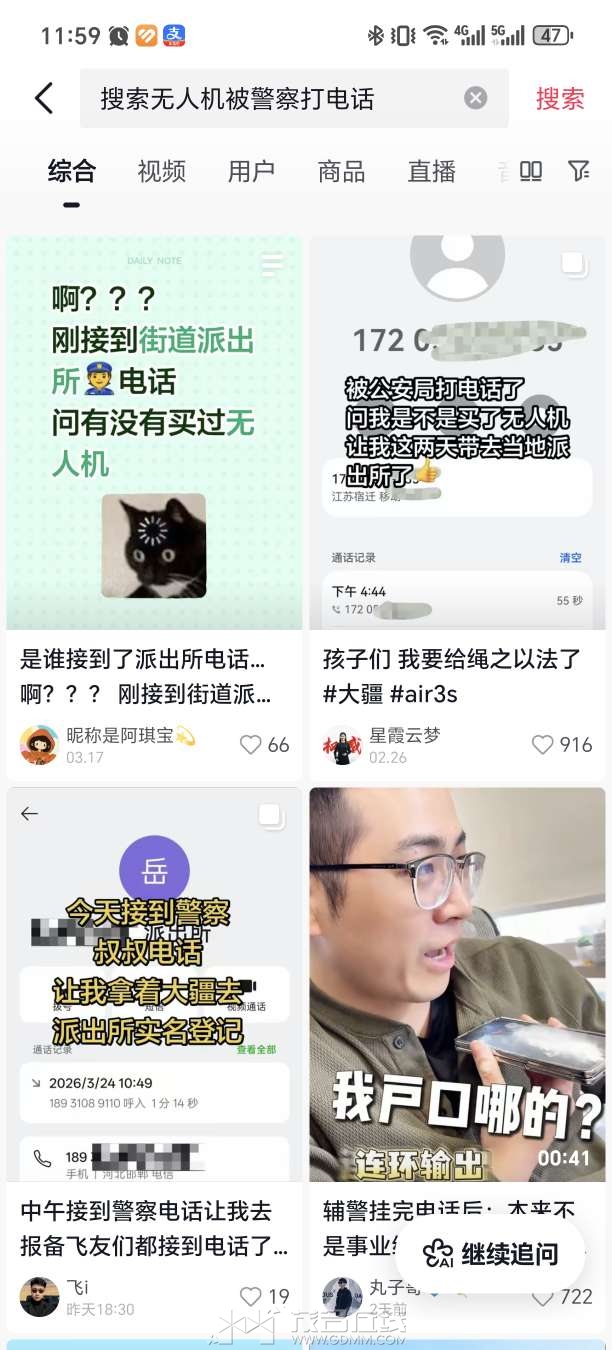The width and height of the screenshot is (612, 1350).
Task: Toggle the layout view icon
Action: tap(531, 171)
